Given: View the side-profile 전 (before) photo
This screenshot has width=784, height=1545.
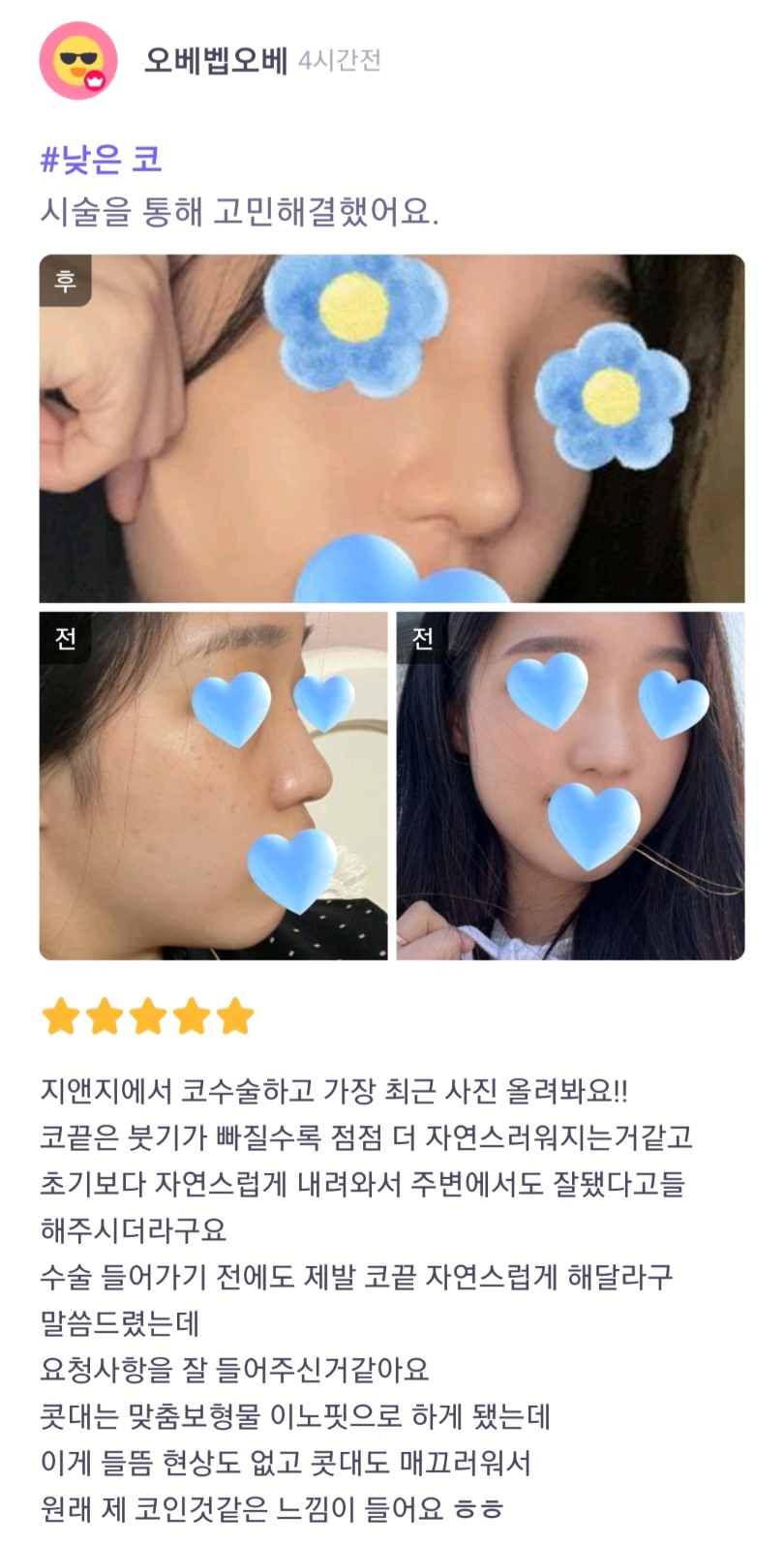Looking at the screenshot, I should (x=213, y=785).
